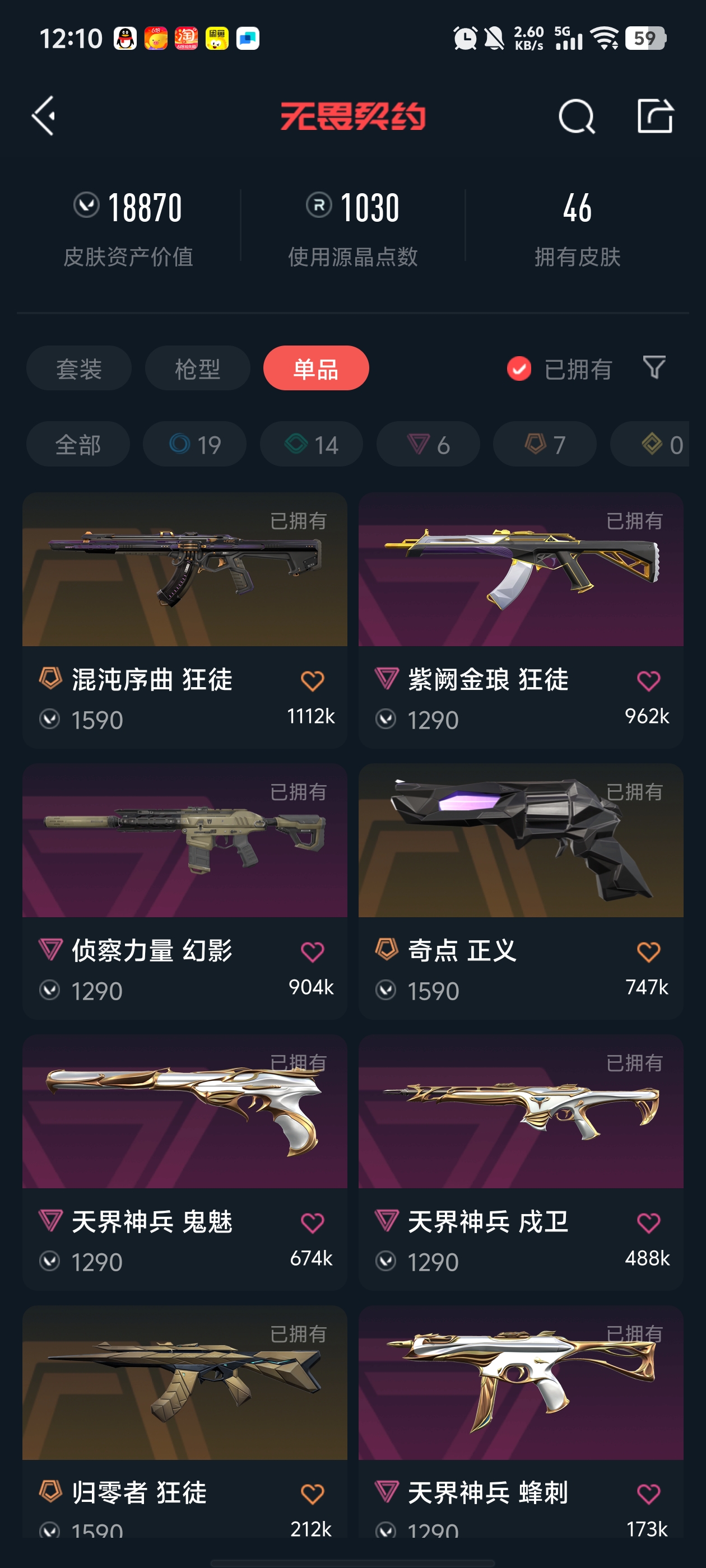Filter by orange tier with 7 skins
Image resolution: width=706 pixels, height=1568 pixels.
(x=545, y=444)
